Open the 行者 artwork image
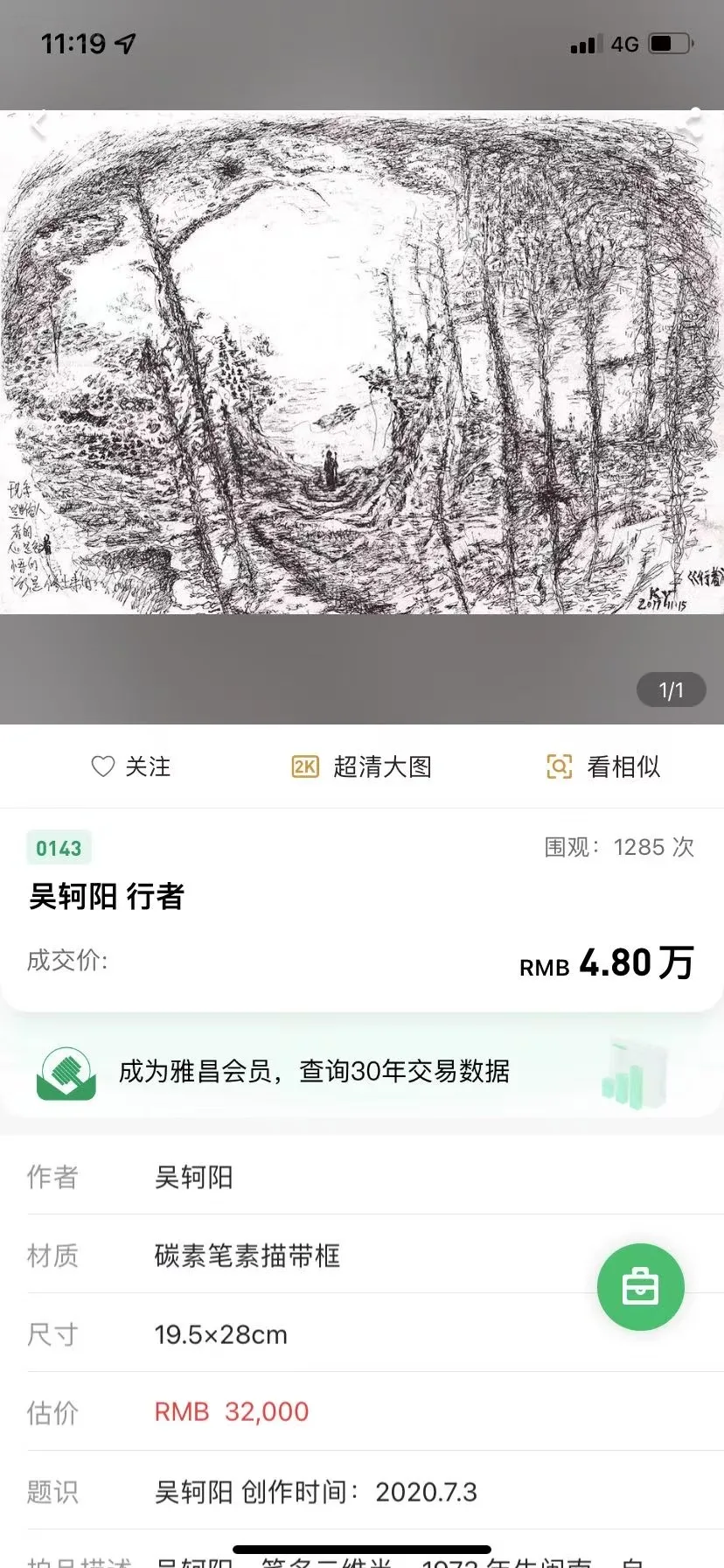Viewport: 724px width, 1568px height. (x=362, y=363)
